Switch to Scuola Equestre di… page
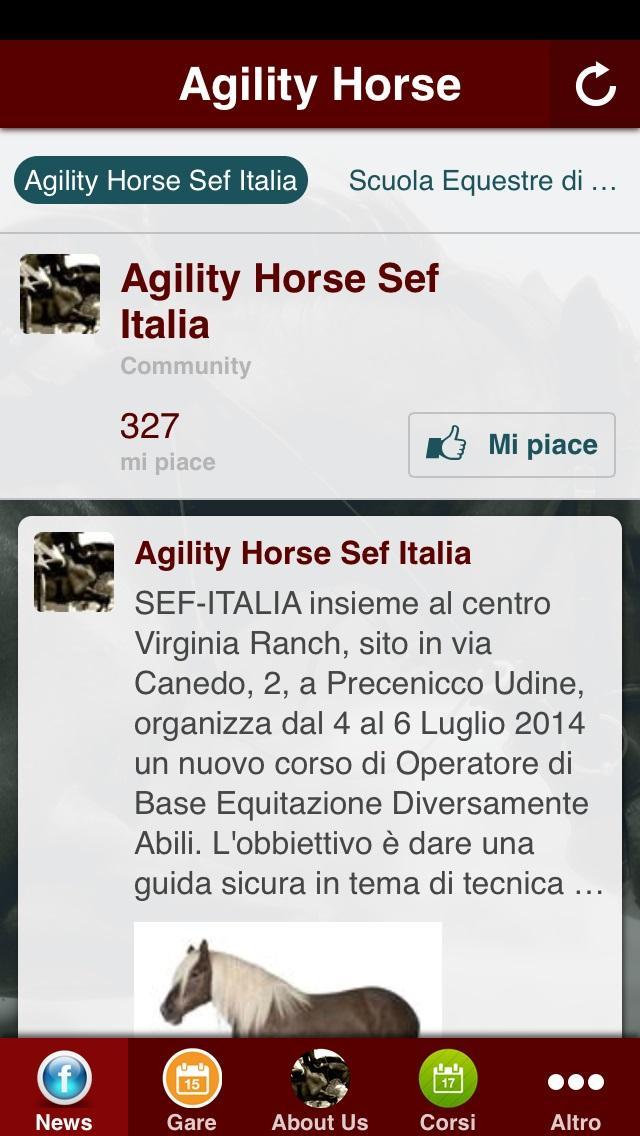The image size is (640, 1136). [x=482, y=181]
